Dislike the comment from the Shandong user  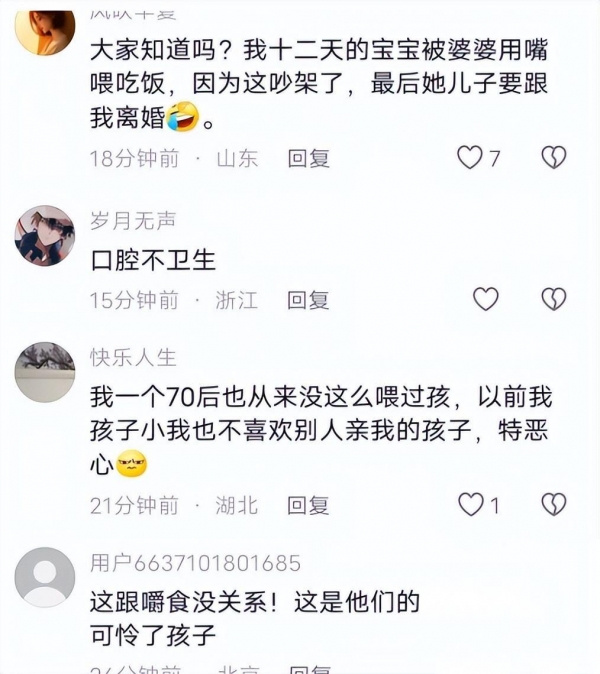coord(553,157)
